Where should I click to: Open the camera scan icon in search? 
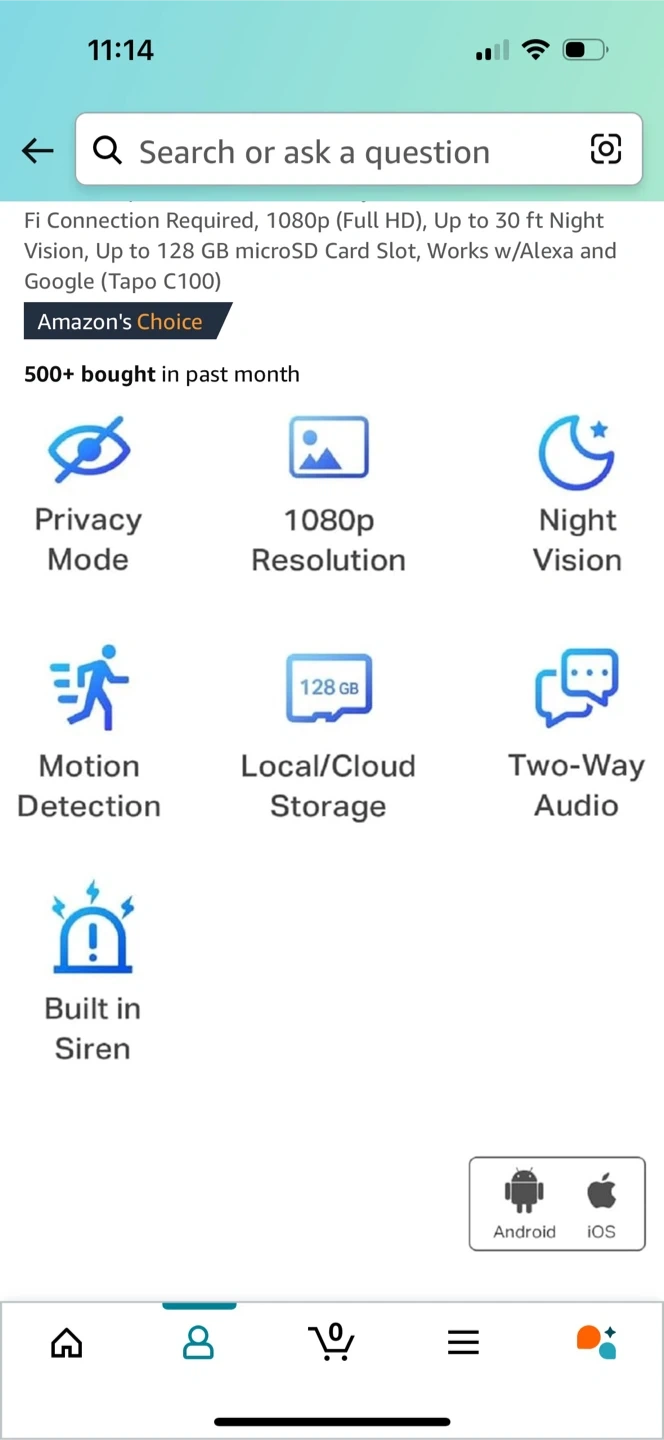point(606,150)
